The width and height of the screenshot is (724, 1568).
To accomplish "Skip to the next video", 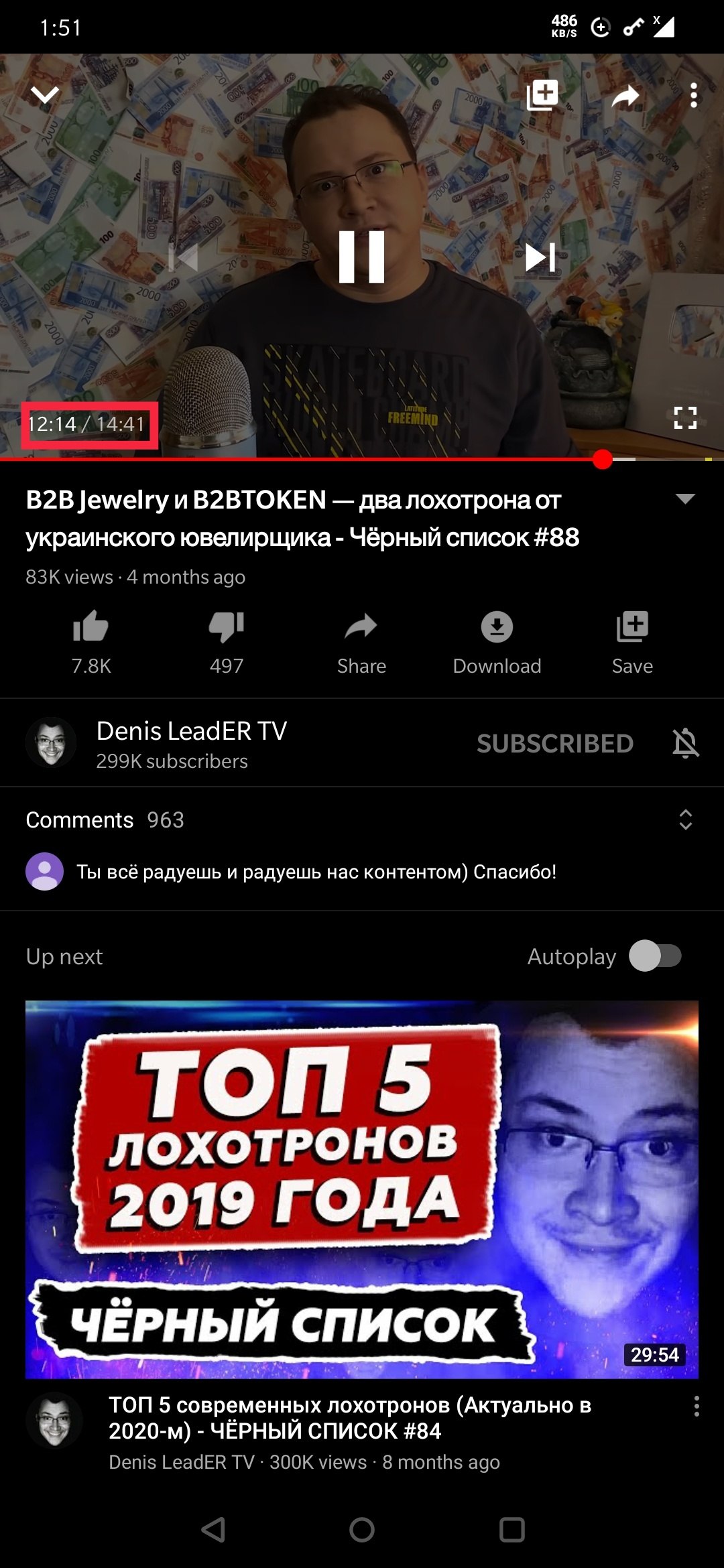I will [x=540, y=257].
